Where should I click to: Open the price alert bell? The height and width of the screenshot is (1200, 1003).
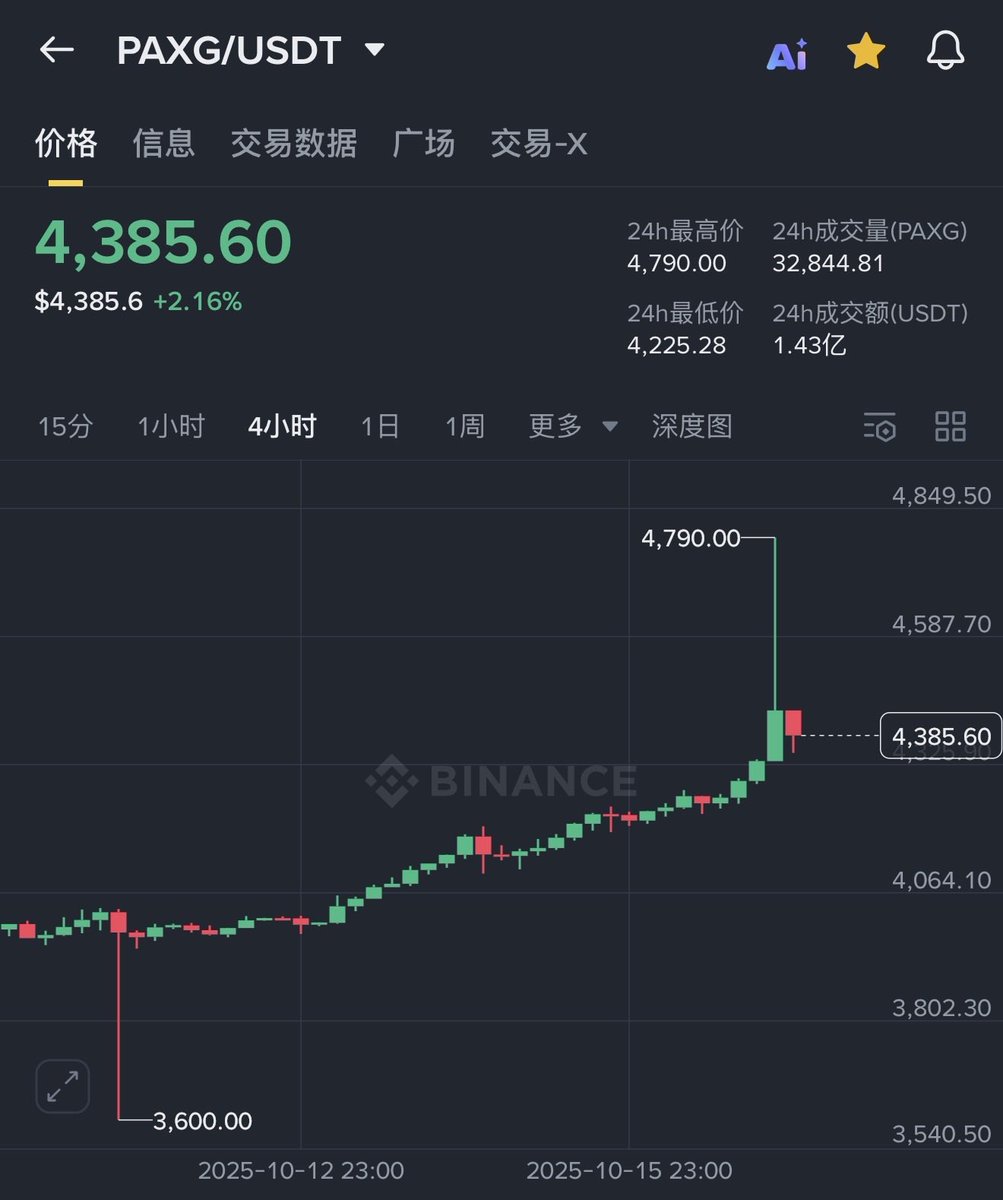coord(945,51)
